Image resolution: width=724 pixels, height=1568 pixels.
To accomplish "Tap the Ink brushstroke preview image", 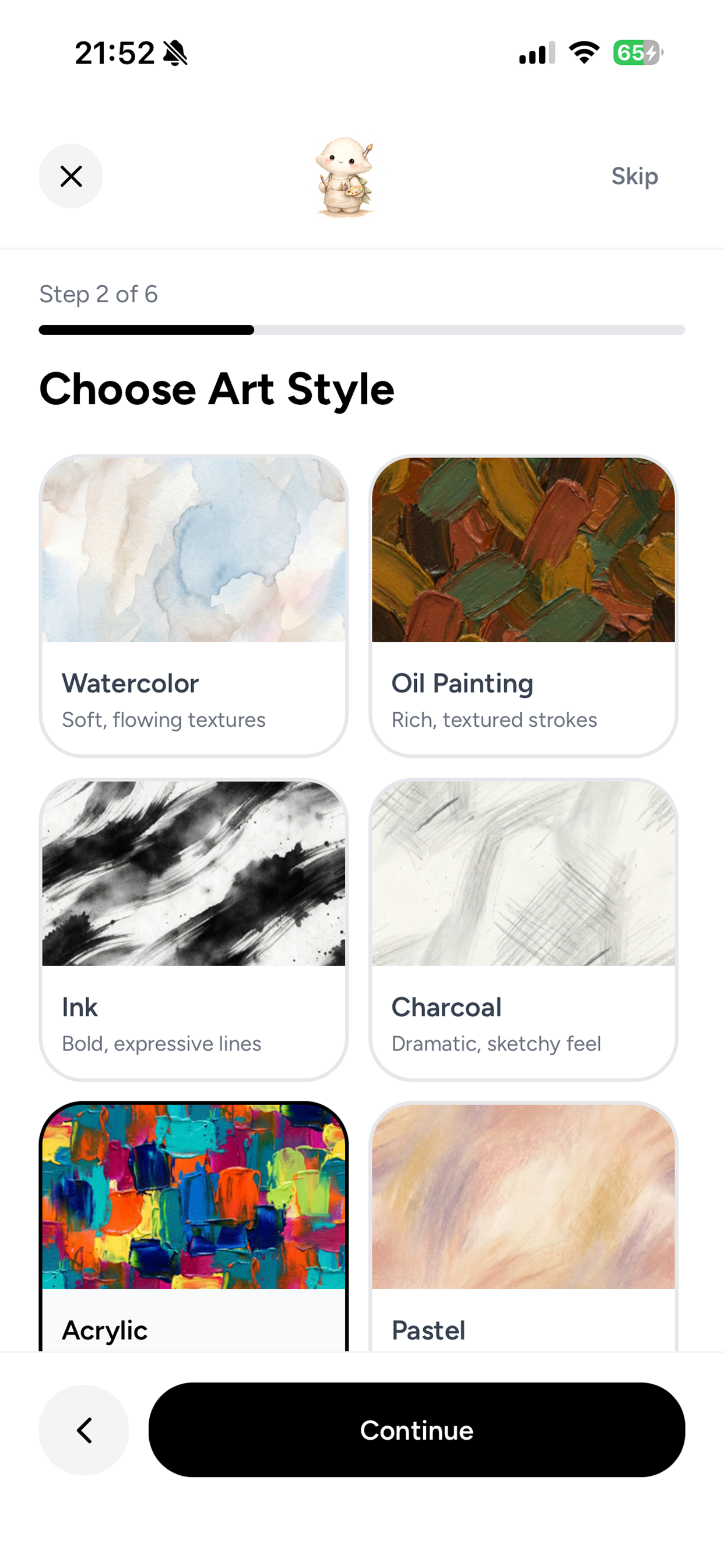I will pyautogui.click(x=193, y=874).
